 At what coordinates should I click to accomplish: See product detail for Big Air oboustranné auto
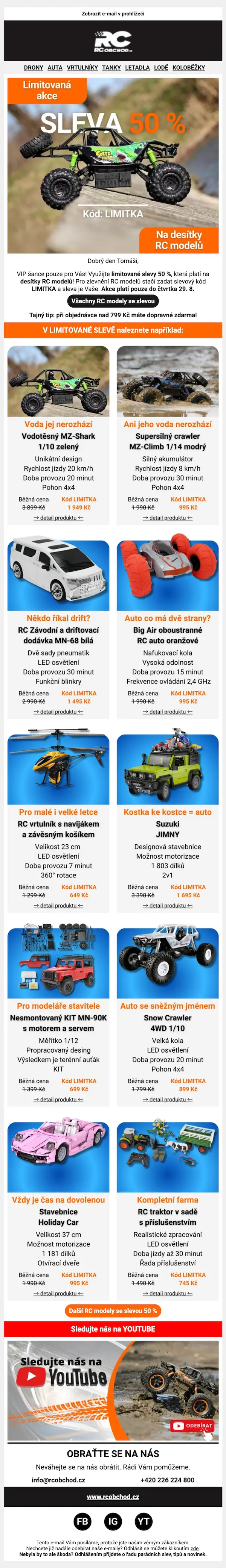point(168,712)
